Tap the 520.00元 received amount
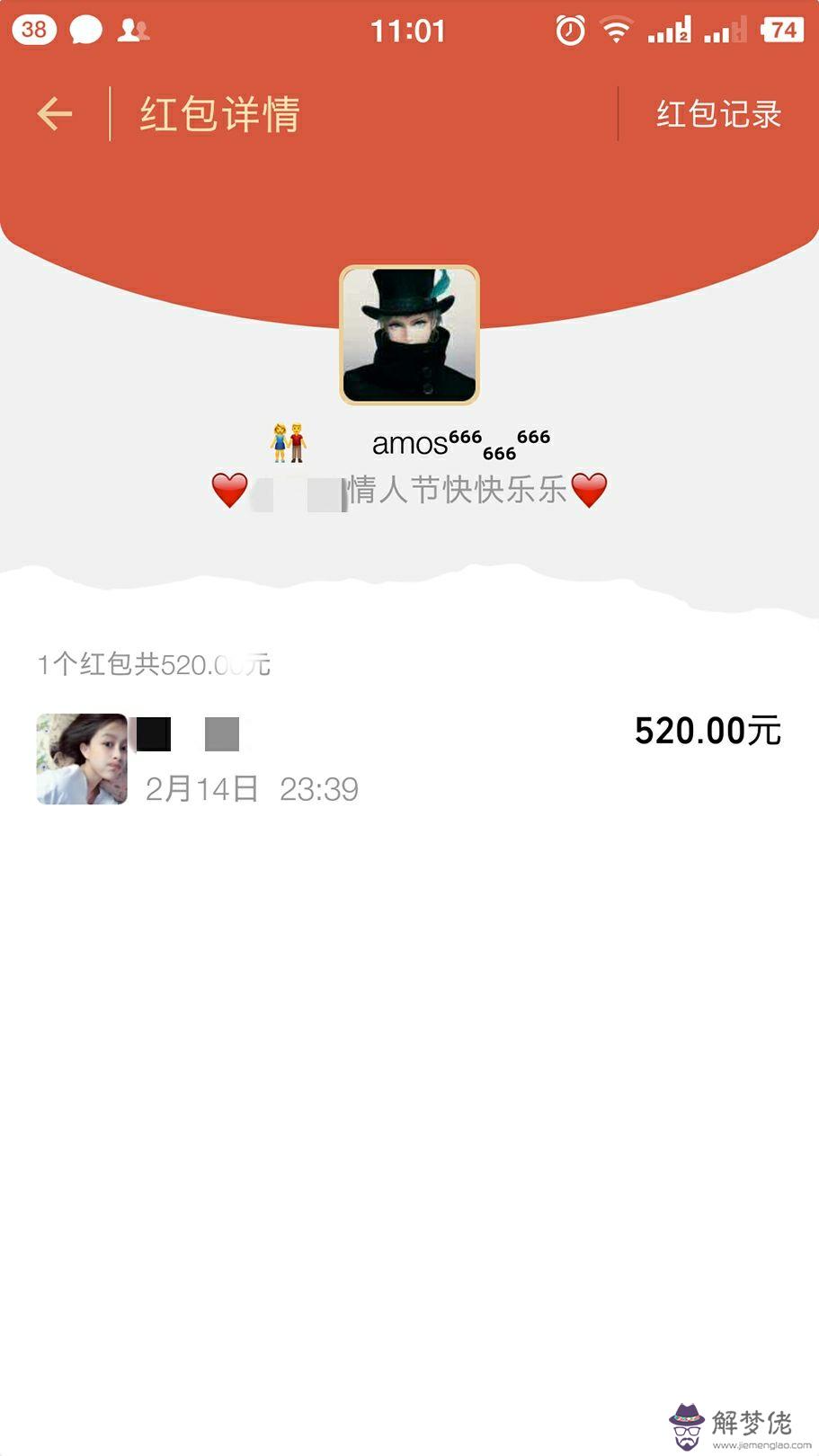This screenshot has width=819, height=1456. click(708, 732)
